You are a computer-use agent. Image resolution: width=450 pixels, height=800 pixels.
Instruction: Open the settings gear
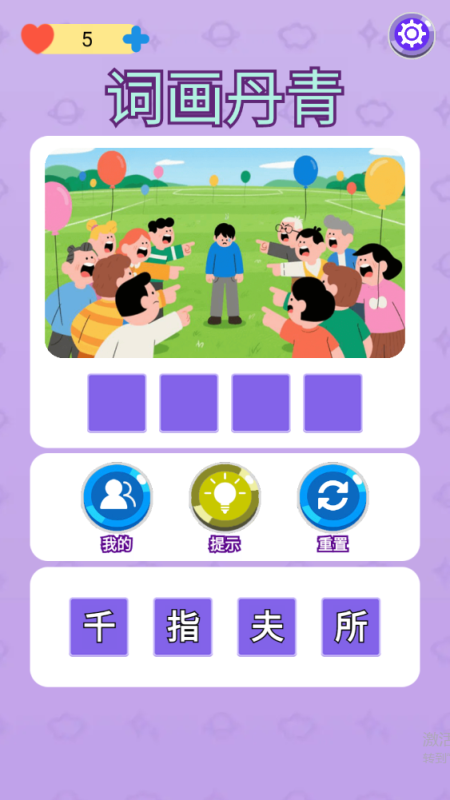click(x=412, y=35)
